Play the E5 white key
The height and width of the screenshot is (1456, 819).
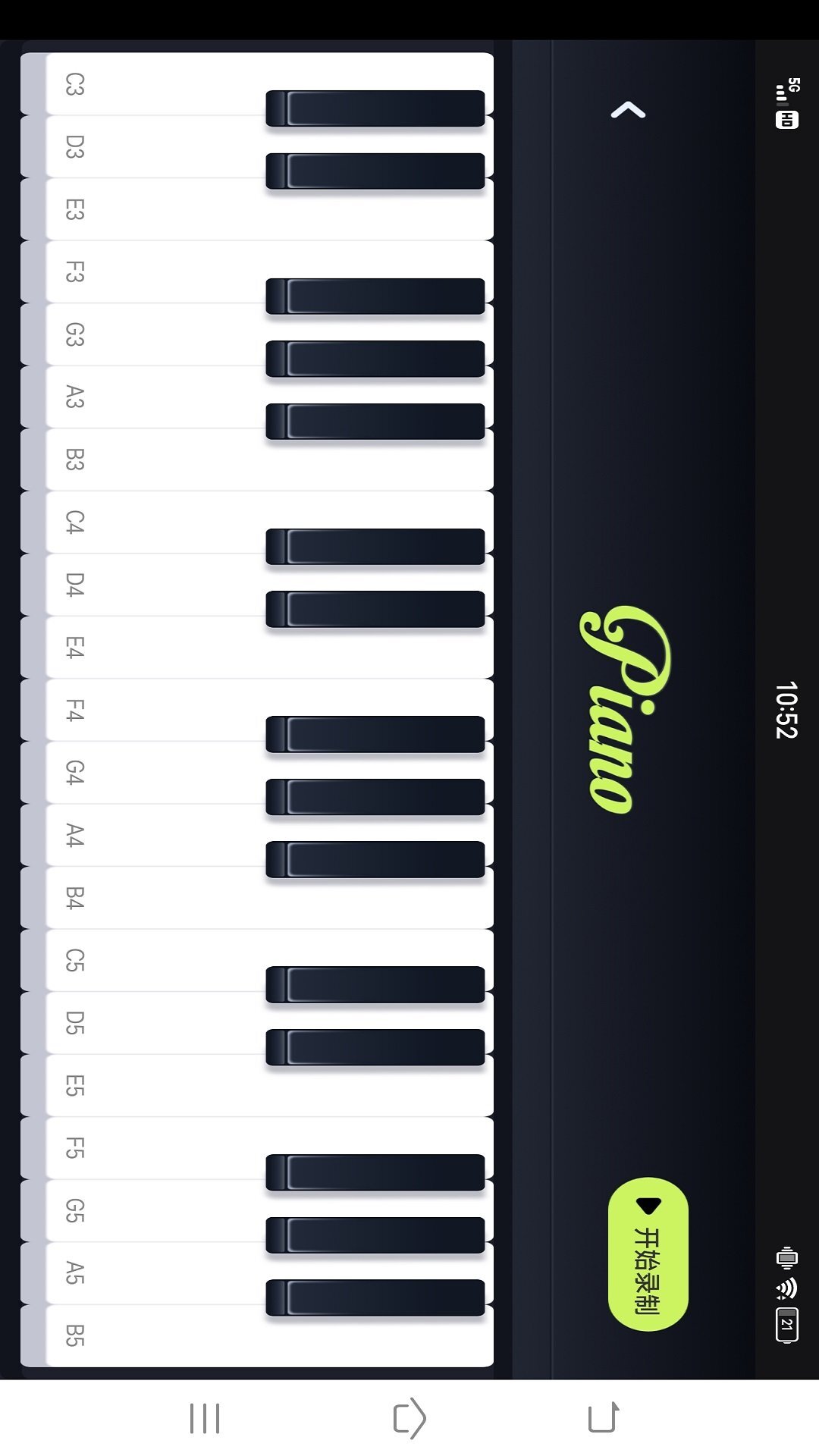click(x=152, y=1086)
